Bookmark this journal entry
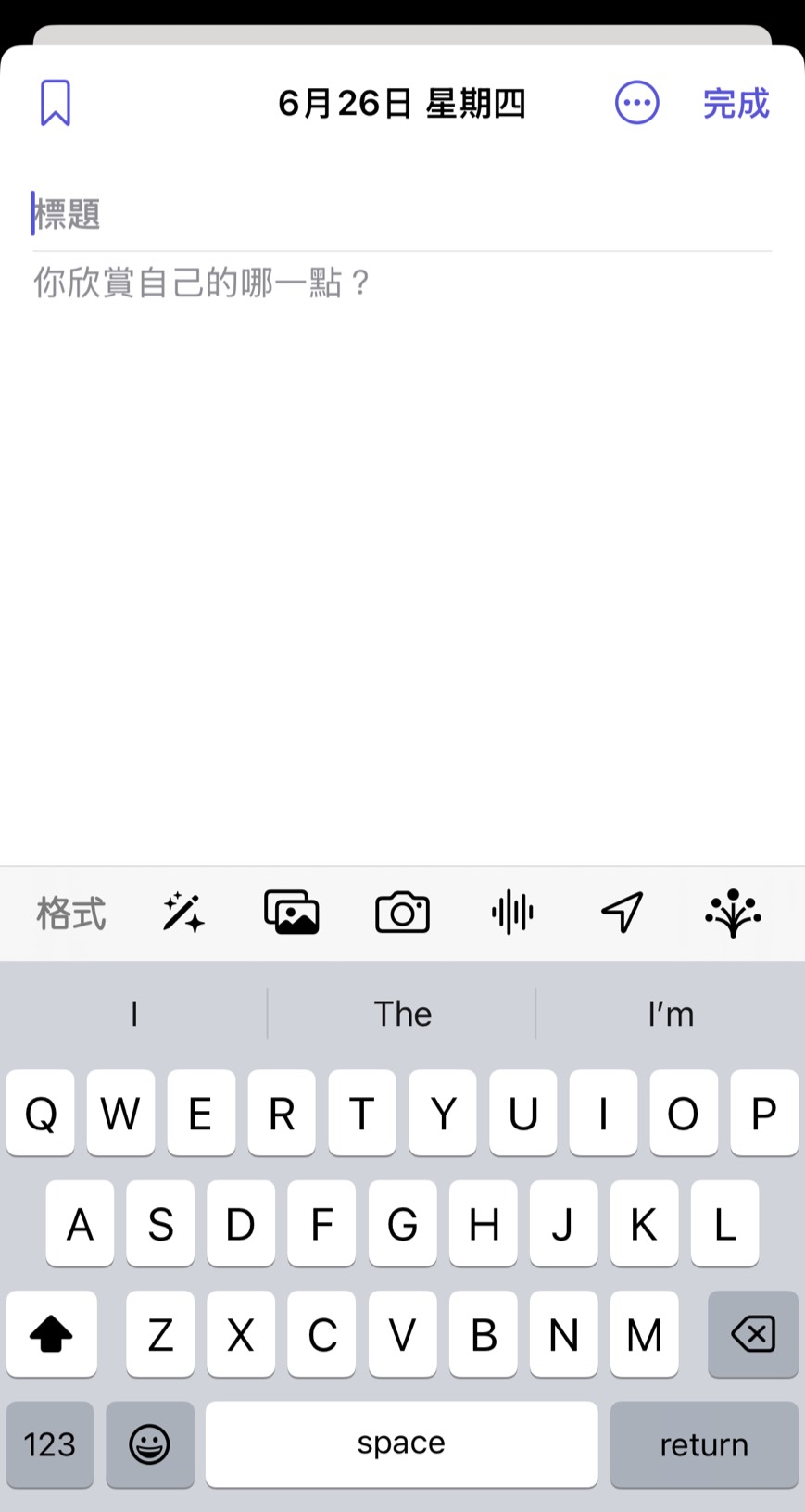Image resolution: width=805 pixels, height=1512 pixels. point(56,103)
